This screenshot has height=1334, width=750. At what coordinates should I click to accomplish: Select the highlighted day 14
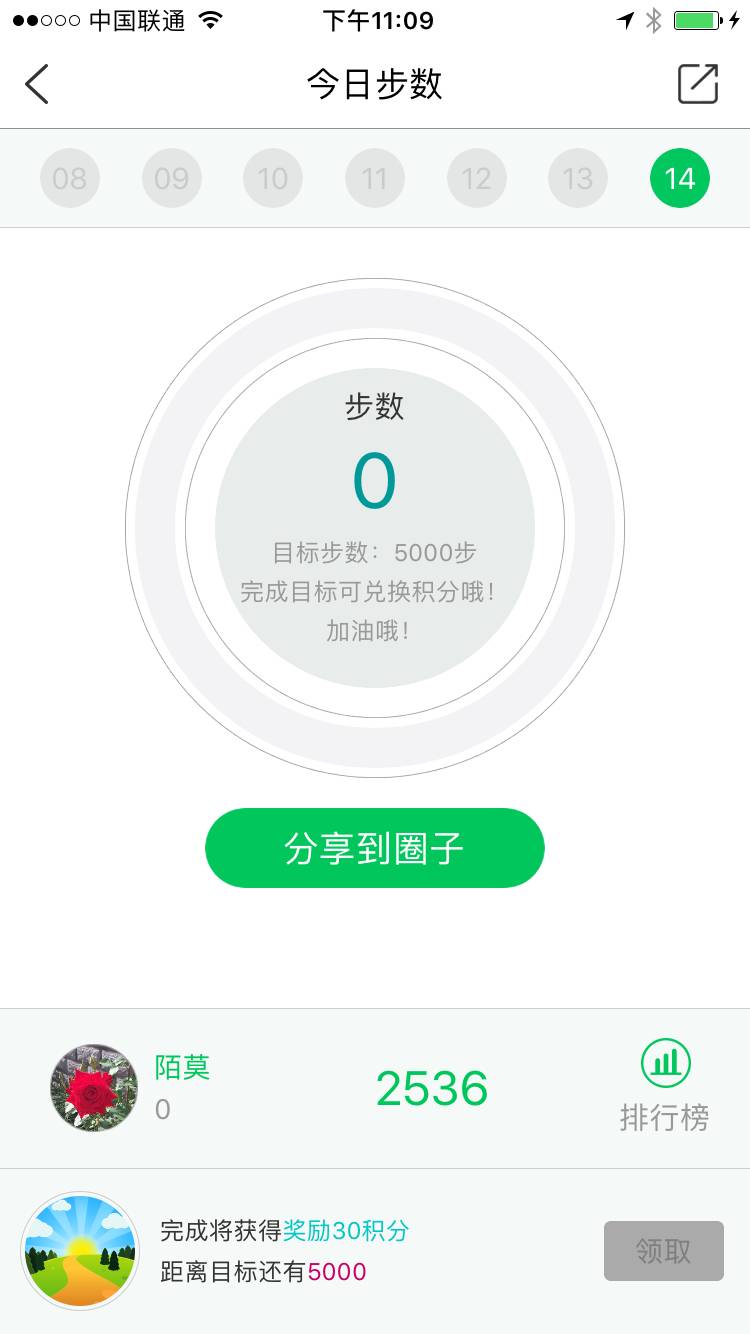click(679, 179)
